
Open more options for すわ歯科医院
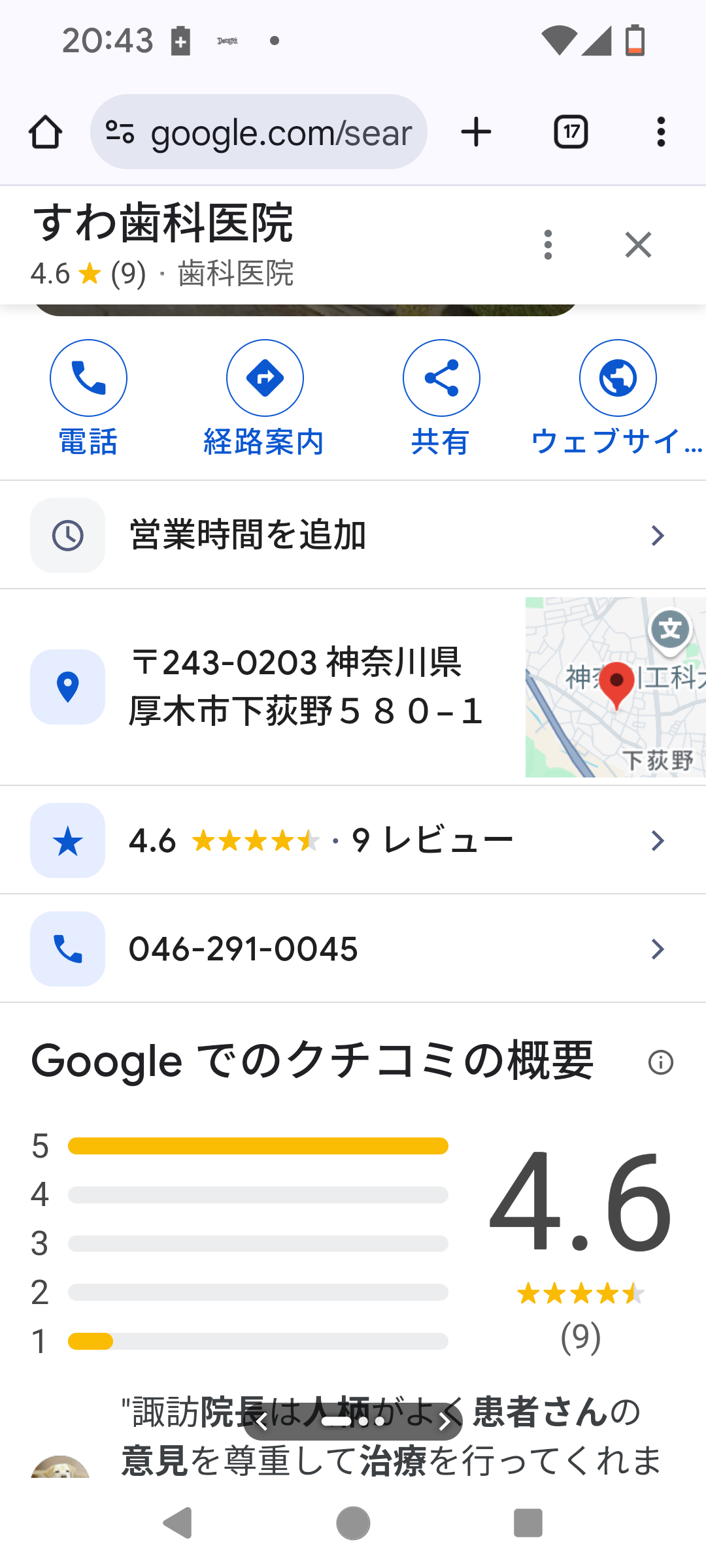tap(548, 245)
